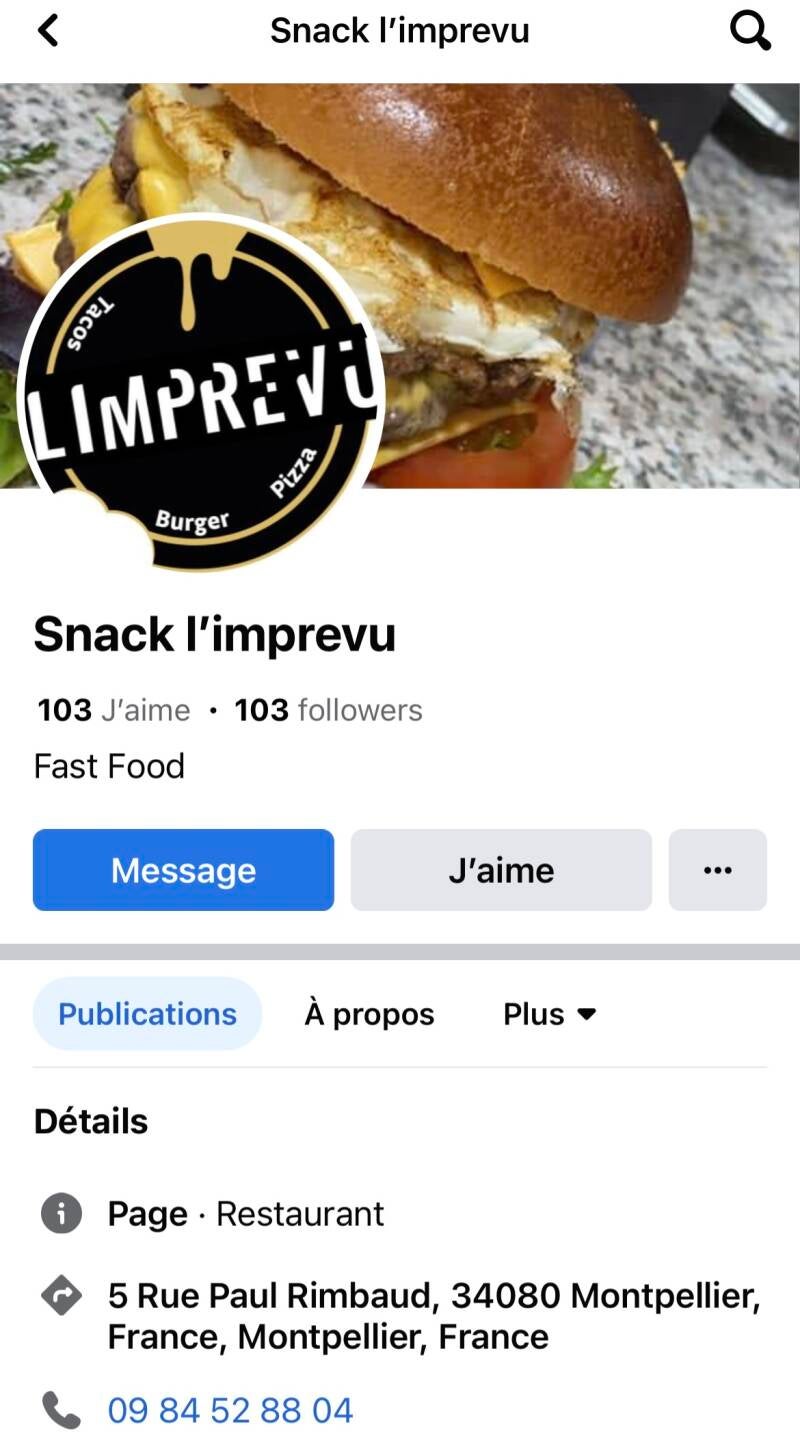
Task: Open the À propos tab
Action: (369, 1014)
